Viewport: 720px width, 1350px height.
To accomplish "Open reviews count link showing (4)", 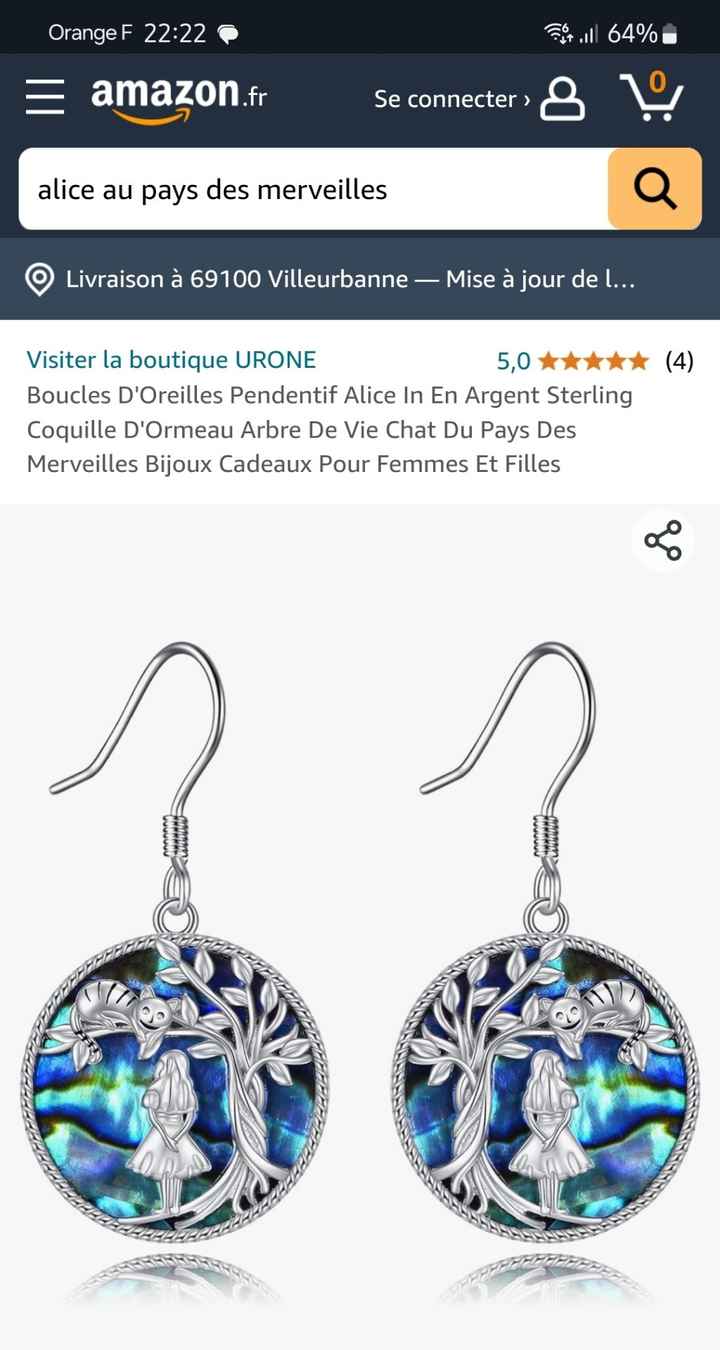I will (x=679, y=360).
